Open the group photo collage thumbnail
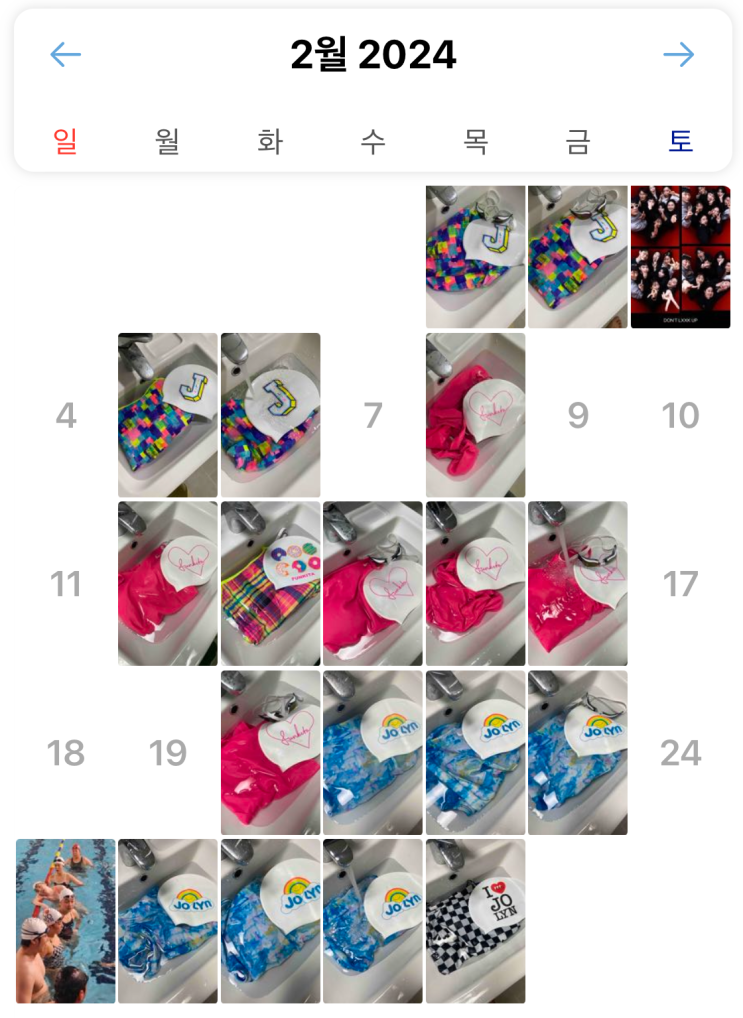 (680, 256)
